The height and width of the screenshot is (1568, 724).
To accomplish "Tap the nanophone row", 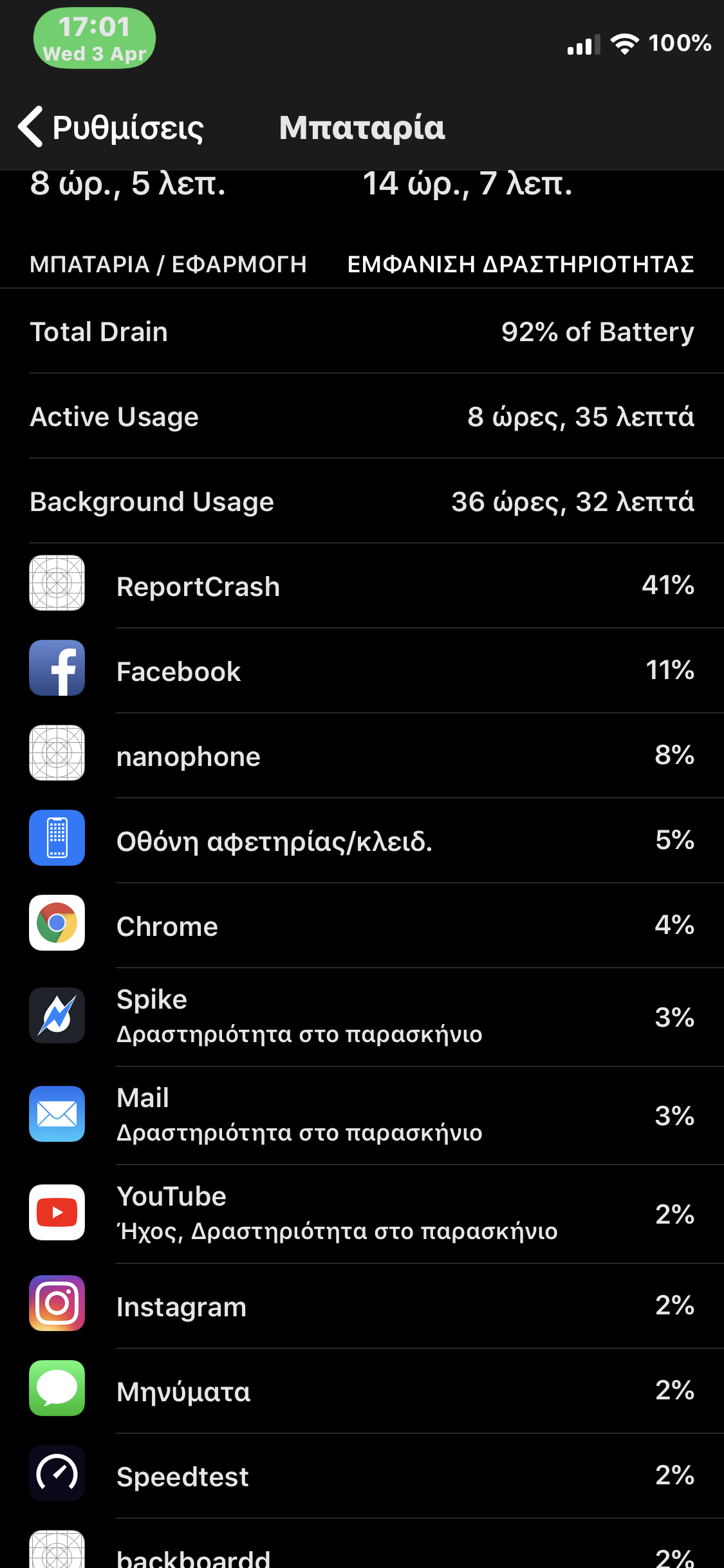I will 362,756.
